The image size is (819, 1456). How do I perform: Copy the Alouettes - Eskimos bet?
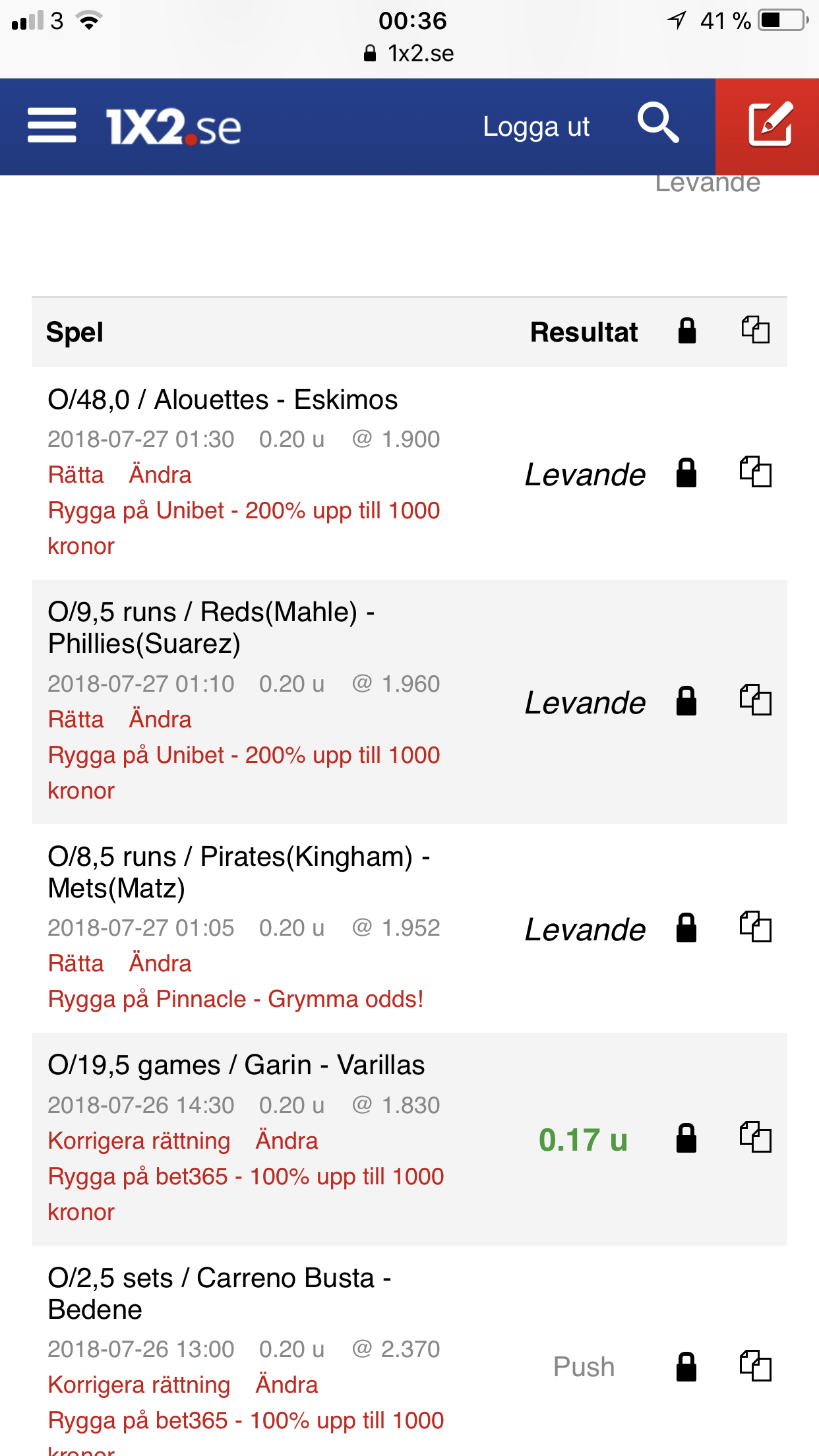[755, 472]
